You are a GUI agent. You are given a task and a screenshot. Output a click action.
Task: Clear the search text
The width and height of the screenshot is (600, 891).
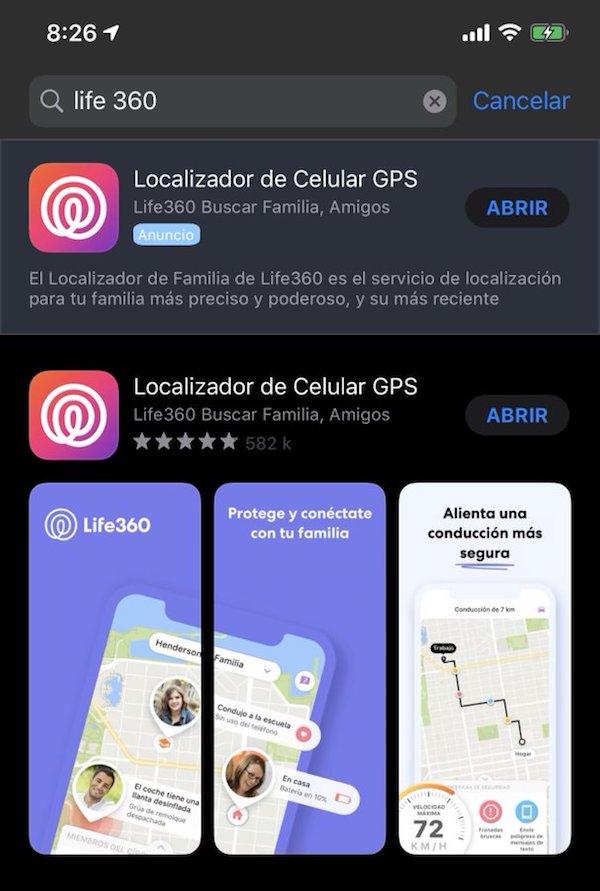click(x=434, y=101)
